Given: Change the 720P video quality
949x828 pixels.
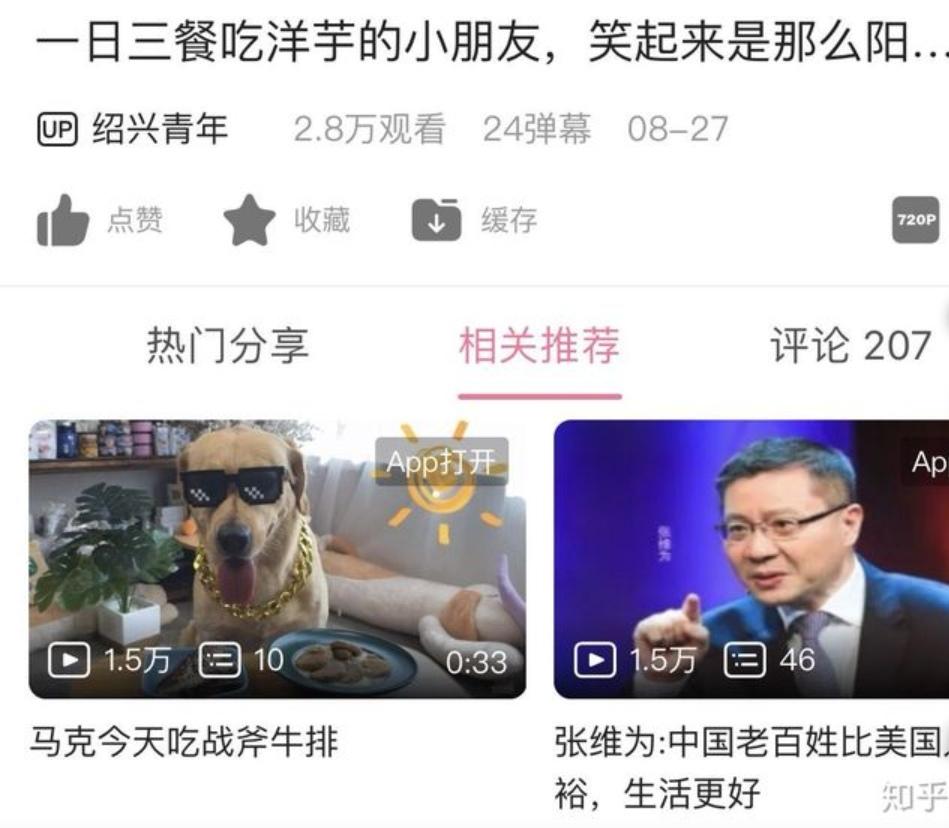Looking at the screenshot, I should coord(915,220).
